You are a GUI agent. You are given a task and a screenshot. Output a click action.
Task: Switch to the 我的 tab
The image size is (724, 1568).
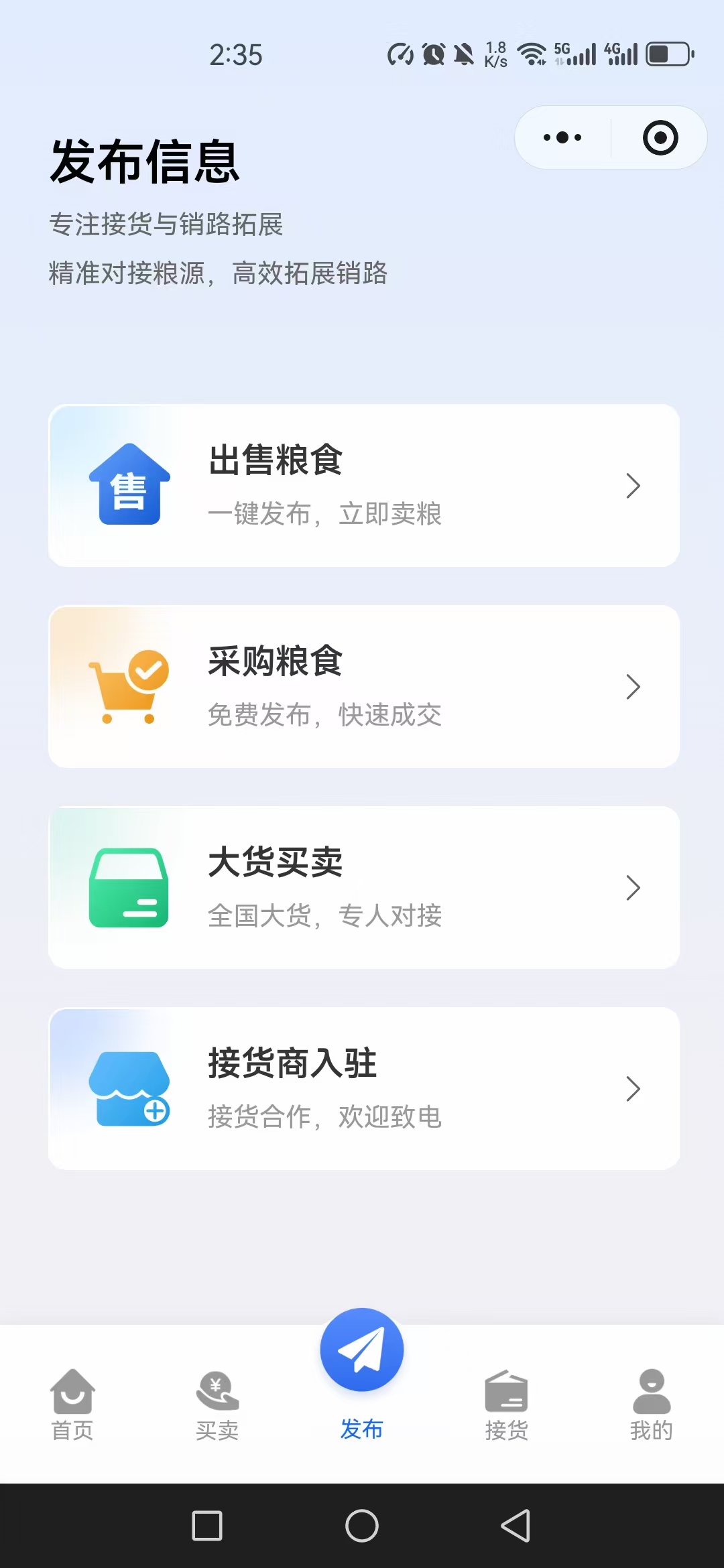coord(650,1429)
